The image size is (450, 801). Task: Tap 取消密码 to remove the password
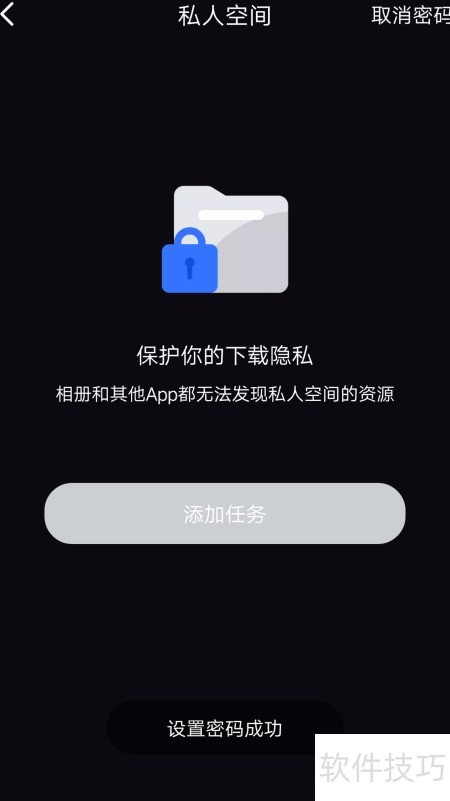click(x=411, y=15)
